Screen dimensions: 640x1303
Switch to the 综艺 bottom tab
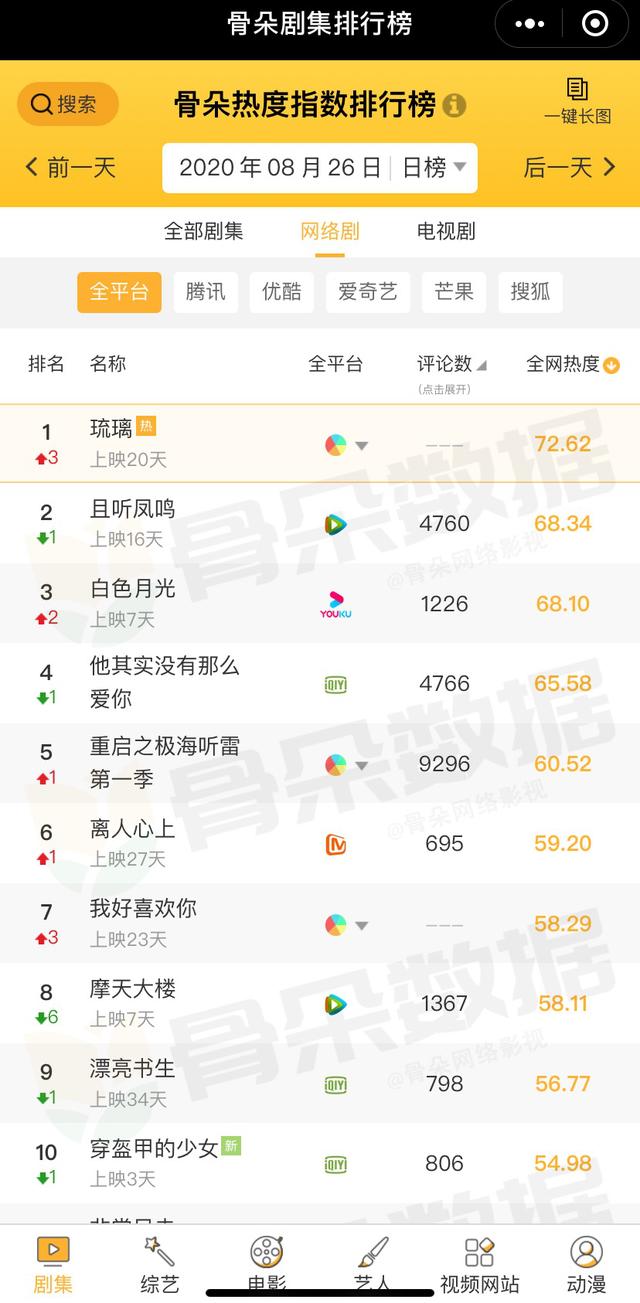click(160, 1264)
